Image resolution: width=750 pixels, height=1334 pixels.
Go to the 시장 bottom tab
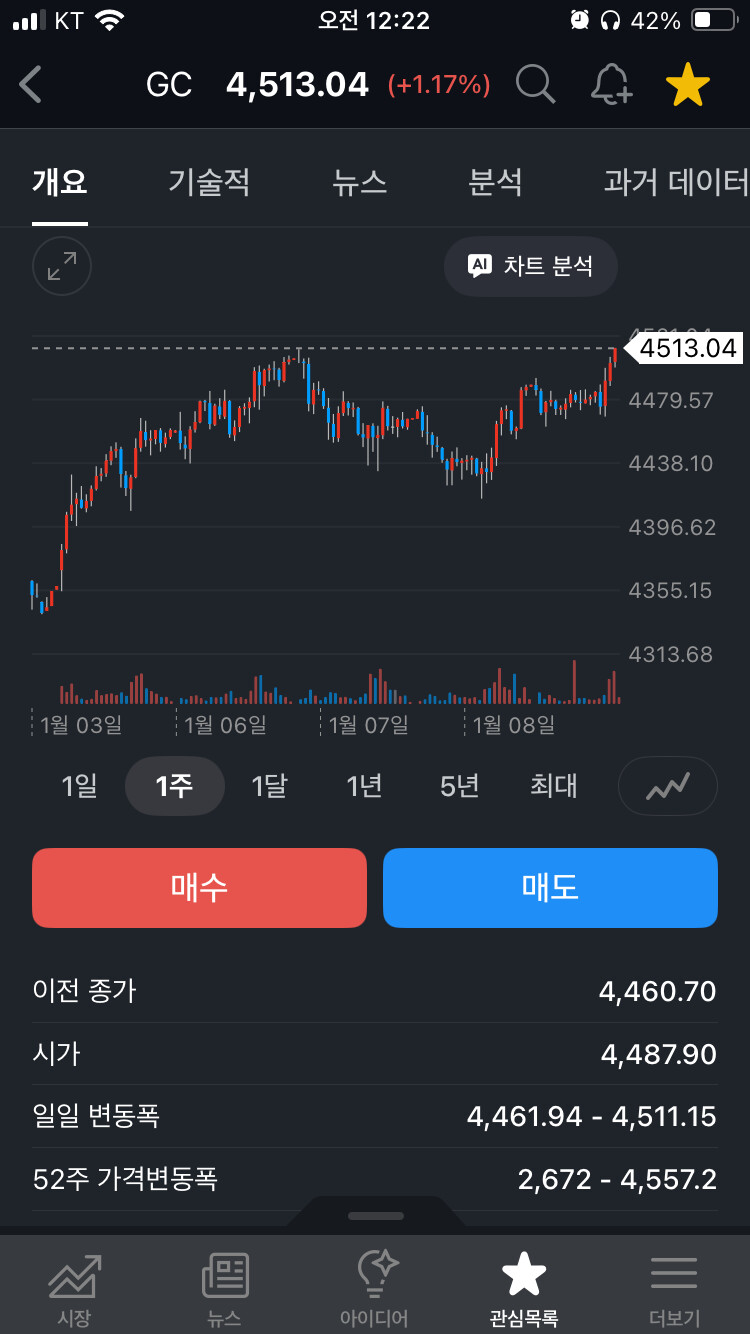click(x=74, y=1290)
